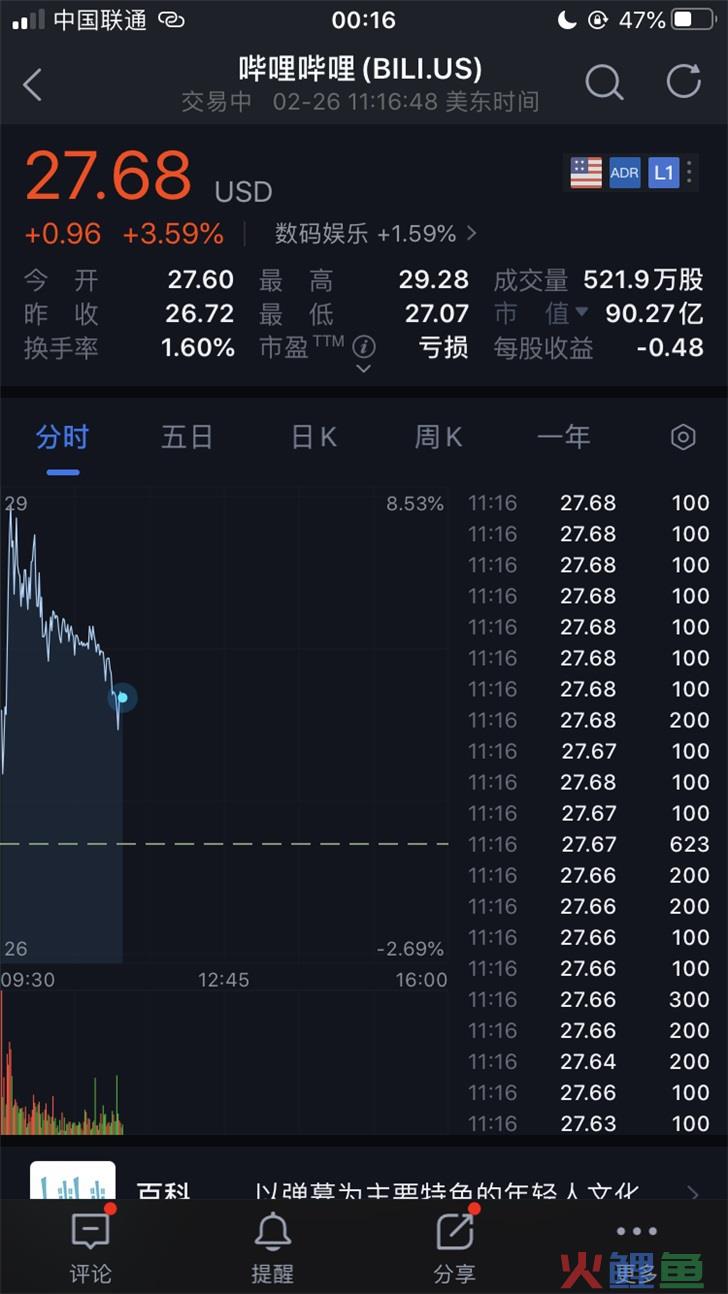This screenshot has height=1294, width=728.
Task: Refresh the BILI quote data
Action: tap(684, 82)
